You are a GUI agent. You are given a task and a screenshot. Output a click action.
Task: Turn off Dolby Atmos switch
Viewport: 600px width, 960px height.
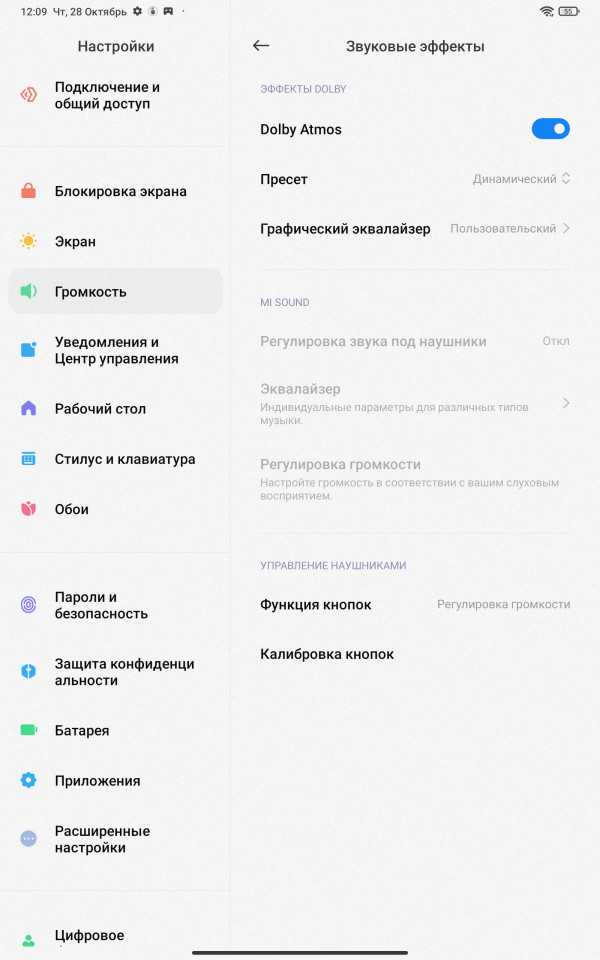tap(550, 129)
